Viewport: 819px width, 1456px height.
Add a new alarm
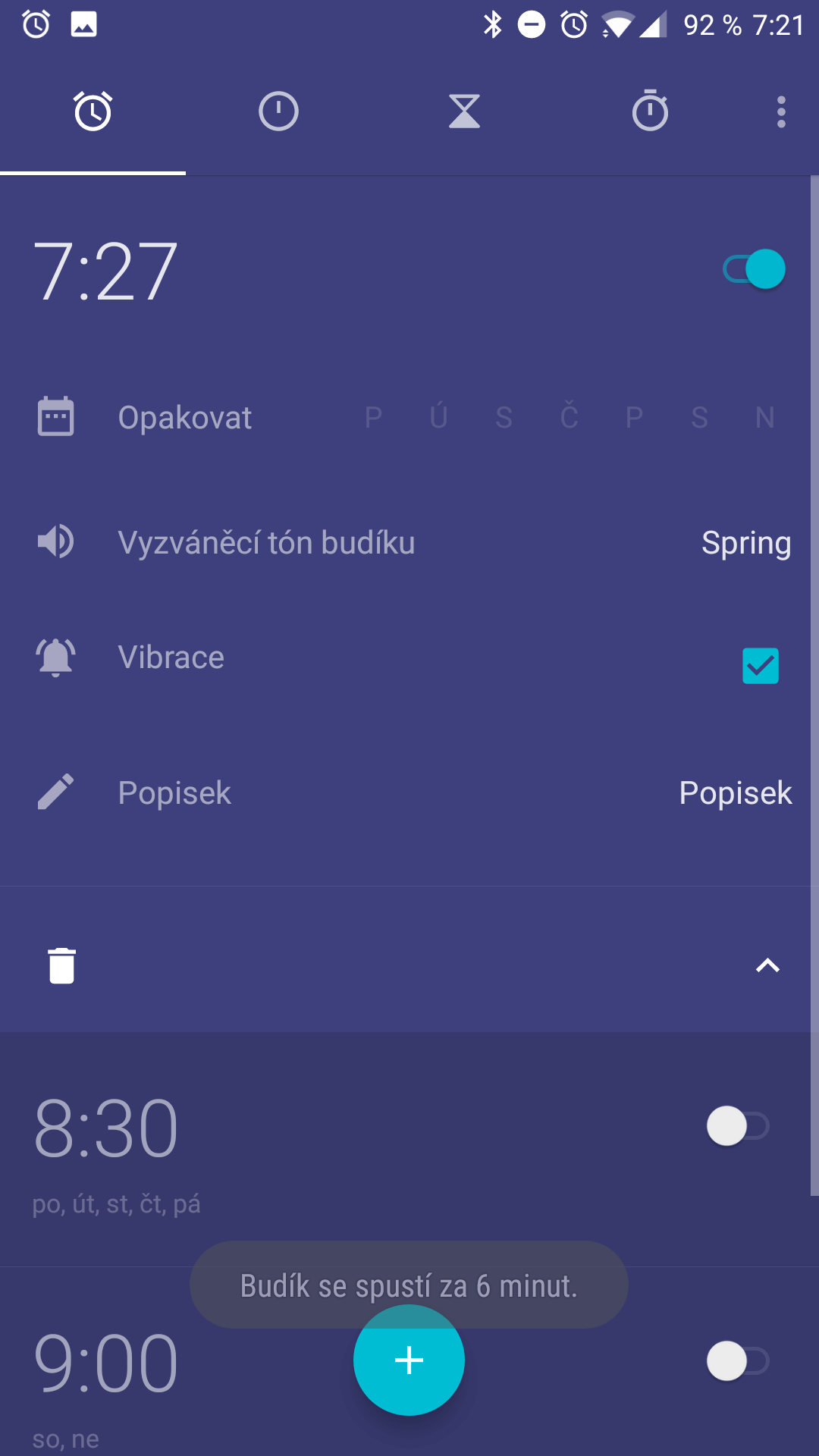point(409,1360)
